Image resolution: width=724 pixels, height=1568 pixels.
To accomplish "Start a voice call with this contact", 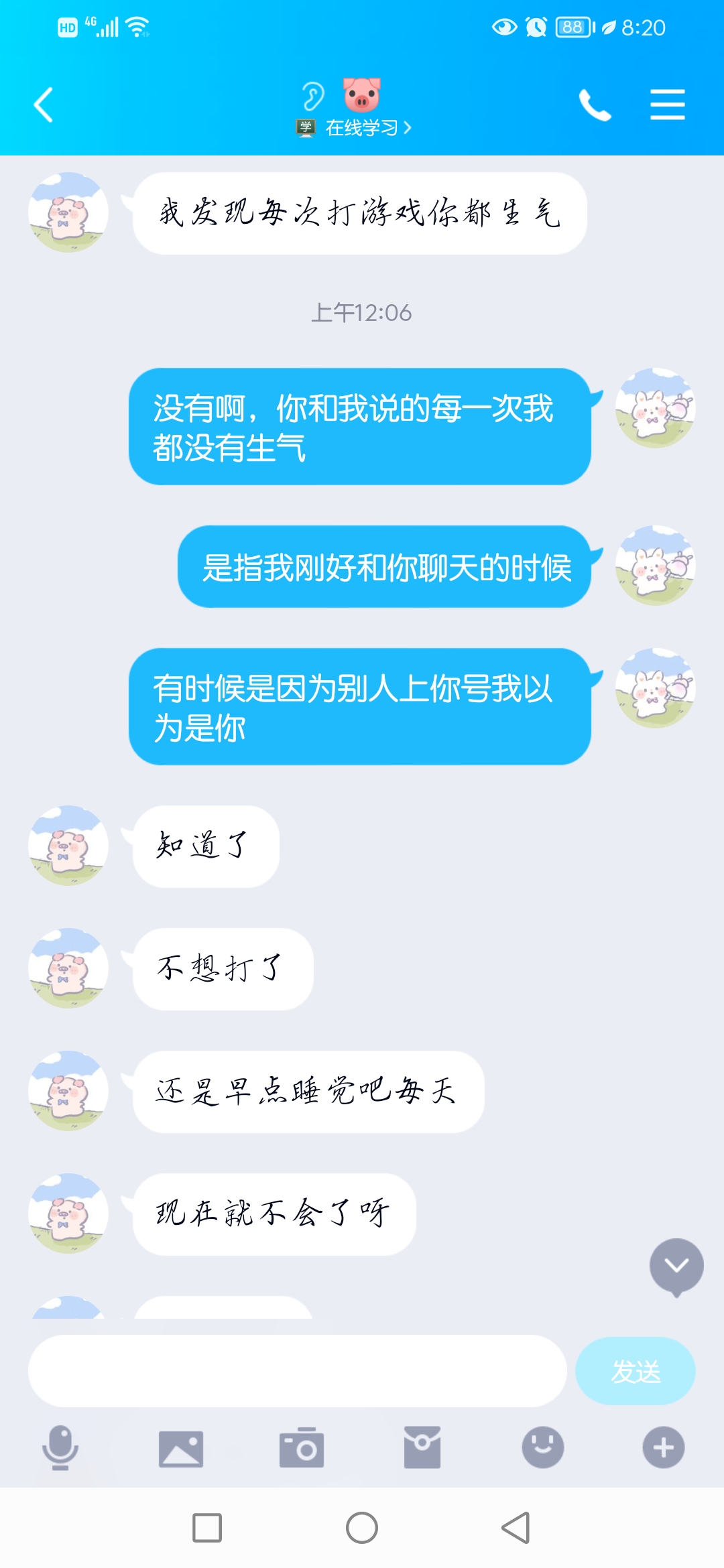I will coord(595,105).
